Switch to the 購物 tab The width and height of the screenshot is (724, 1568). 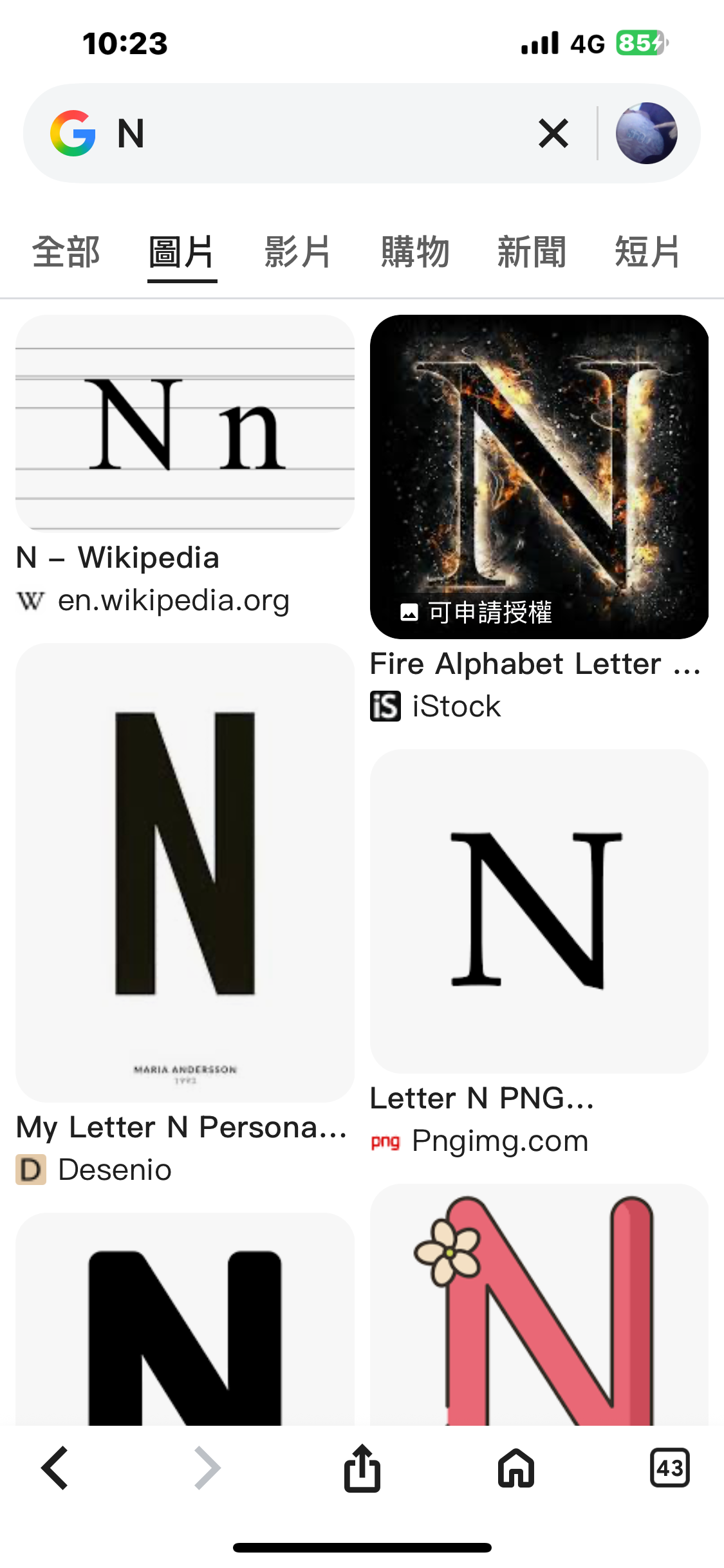click(x=415, y=252)
